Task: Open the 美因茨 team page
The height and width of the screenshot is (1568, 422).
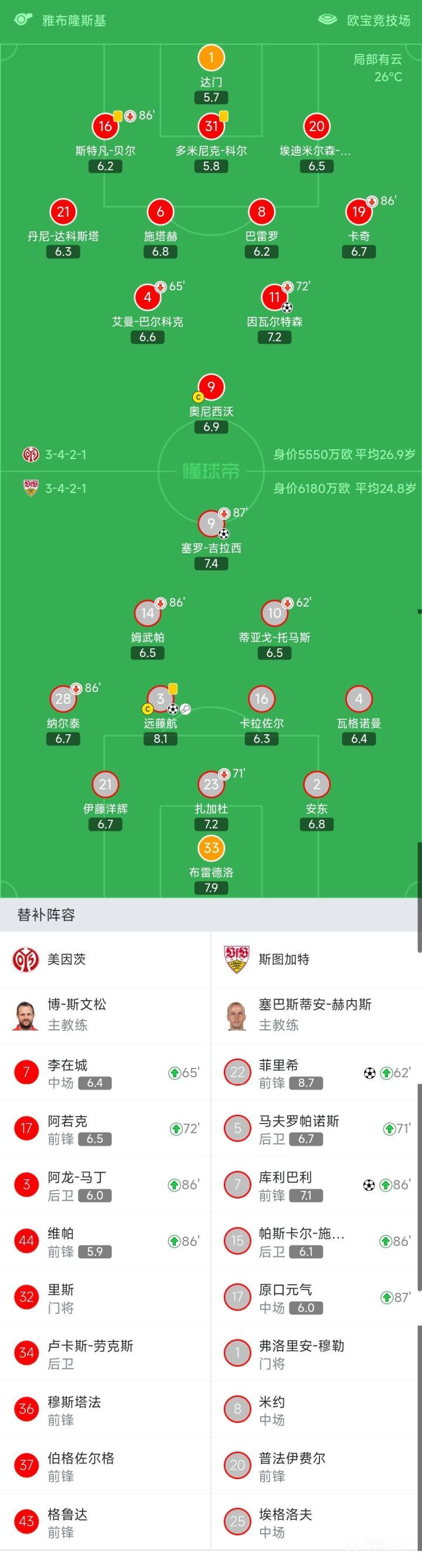Action: tap(105, 960)
